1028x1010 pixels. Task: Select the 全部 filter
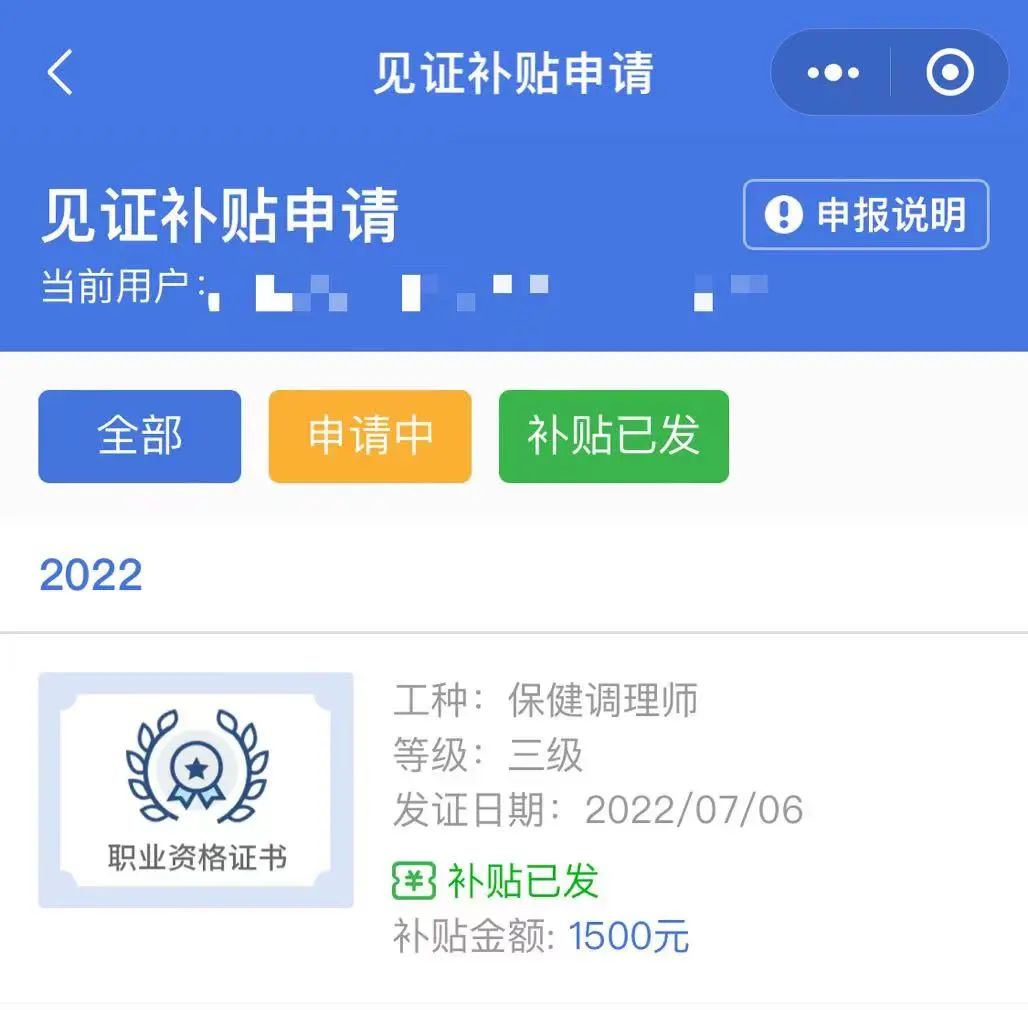click(x=140, y=436)
